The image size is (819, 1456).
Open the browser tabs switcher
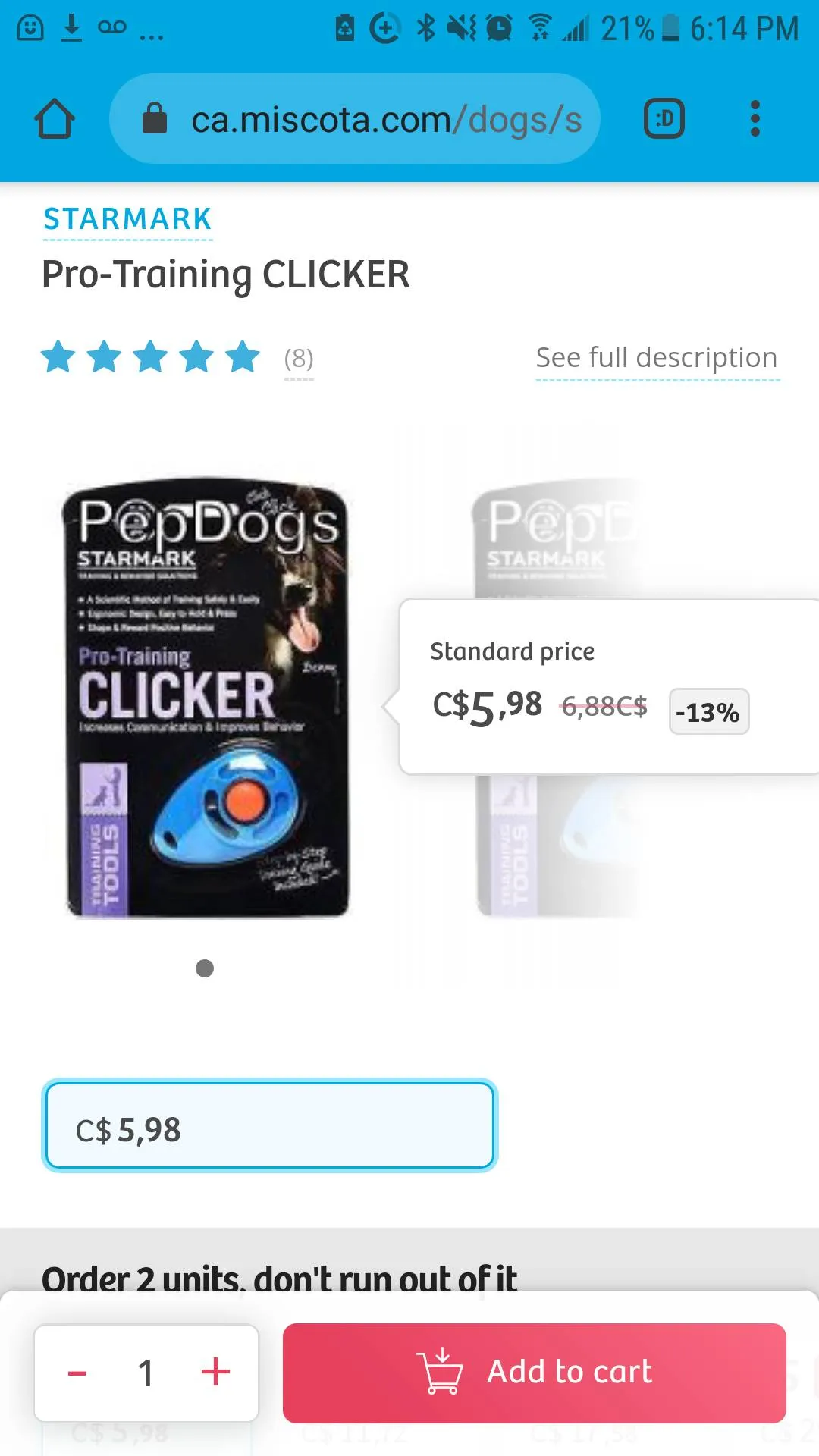click(x=664, y=119)
